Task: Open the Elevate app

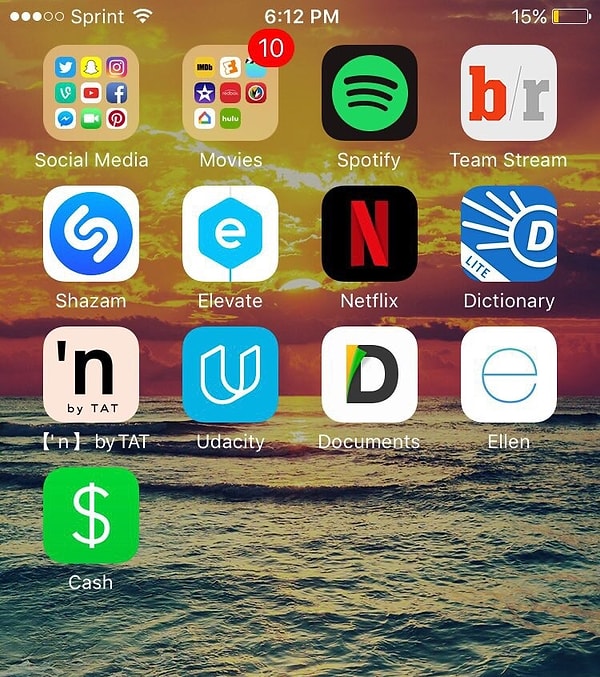Action: [x=230, y=234]
